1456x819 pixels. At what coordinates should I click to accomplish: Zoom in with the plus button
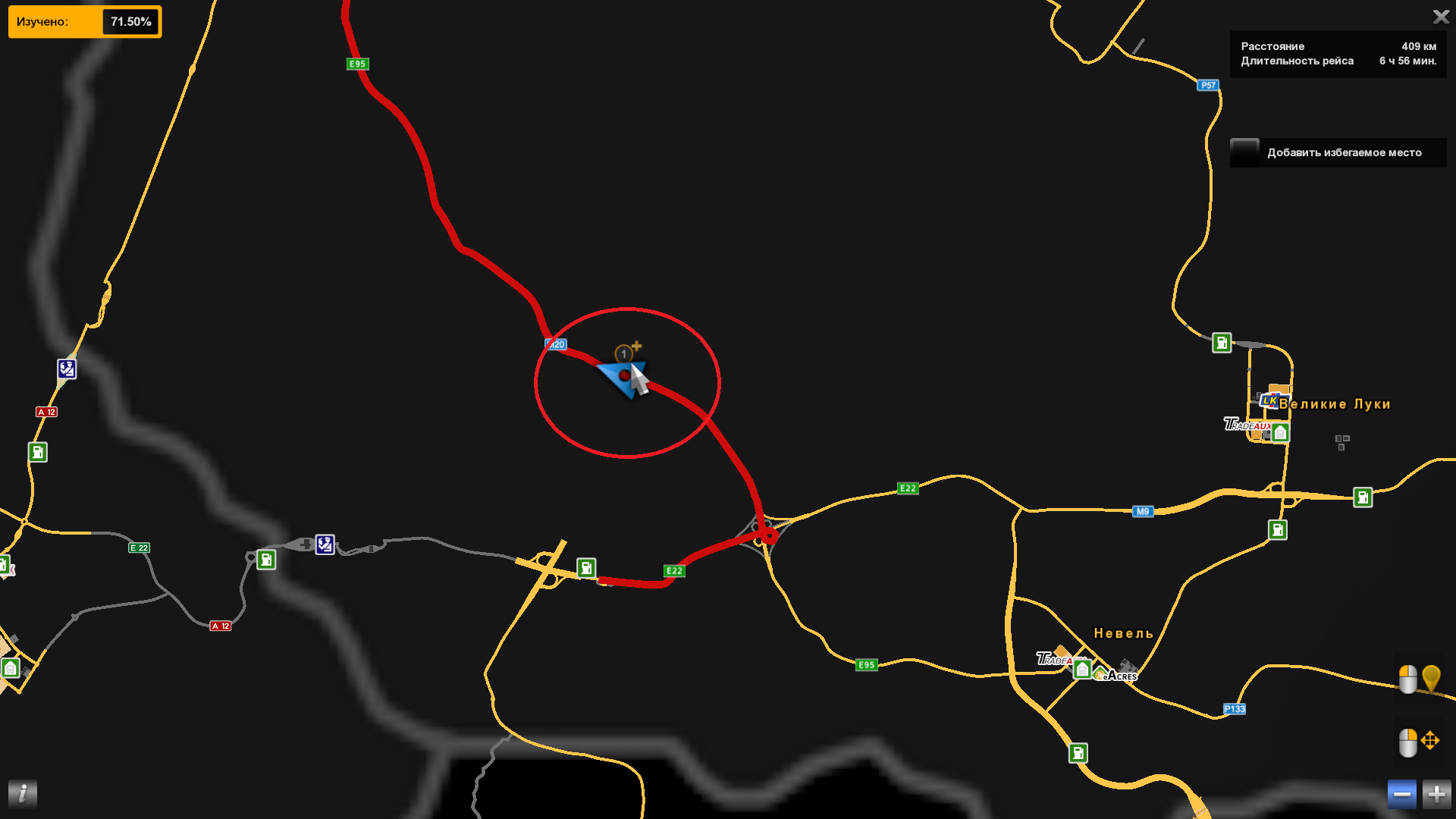point(1436,794)
